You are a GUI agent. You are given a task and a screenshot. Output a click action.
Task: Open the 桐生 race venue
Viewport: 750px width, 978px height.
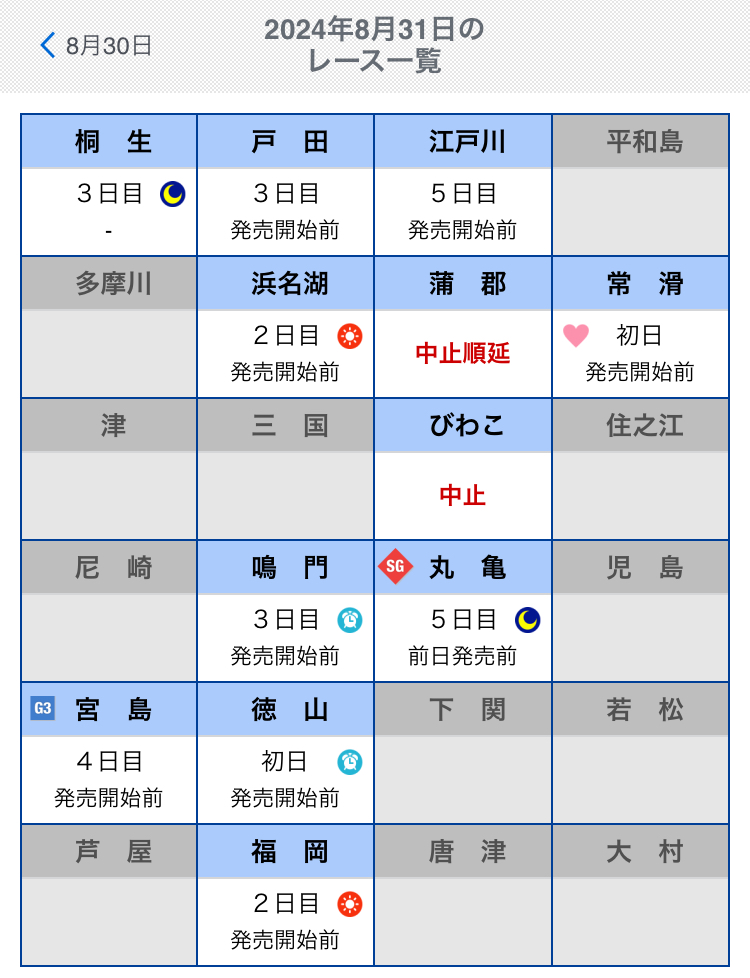(109, 185)
